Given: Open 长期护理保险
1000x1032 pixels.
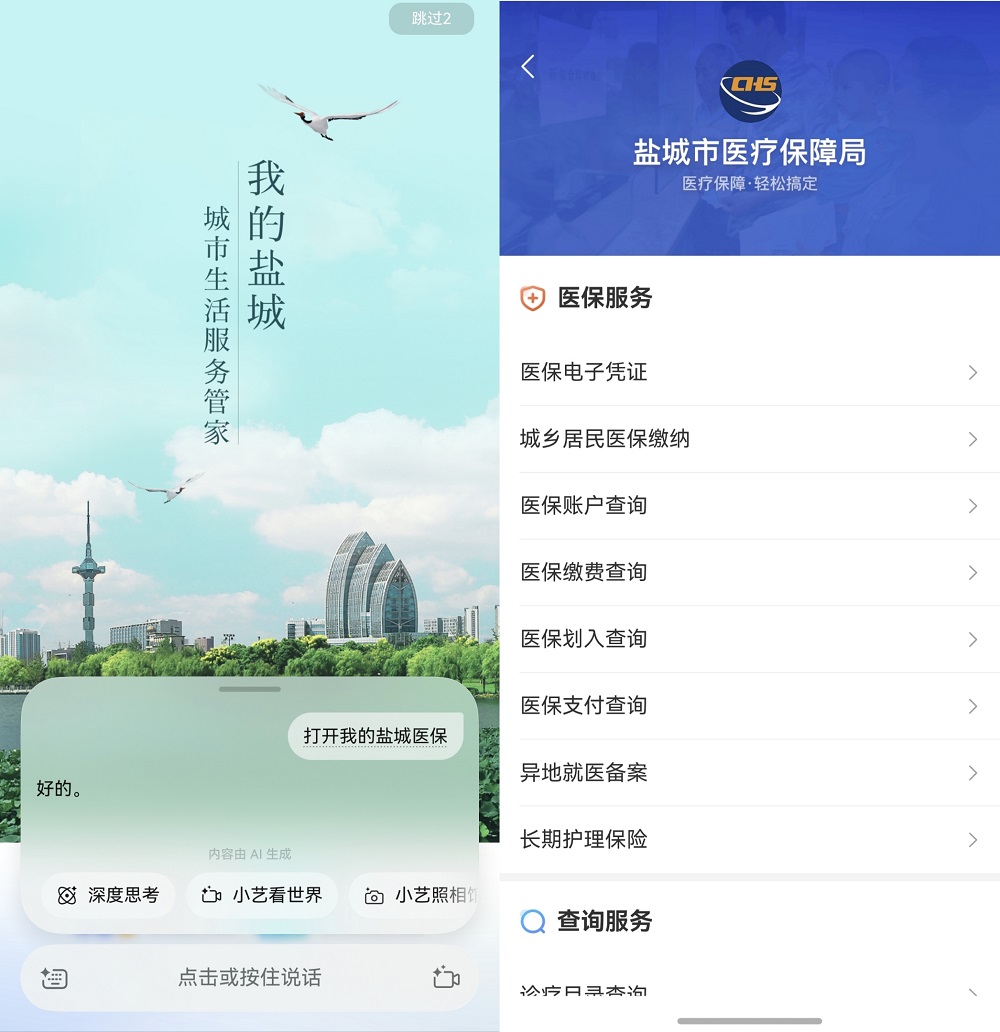Looking at the screenshot, I should click(749, 839).
